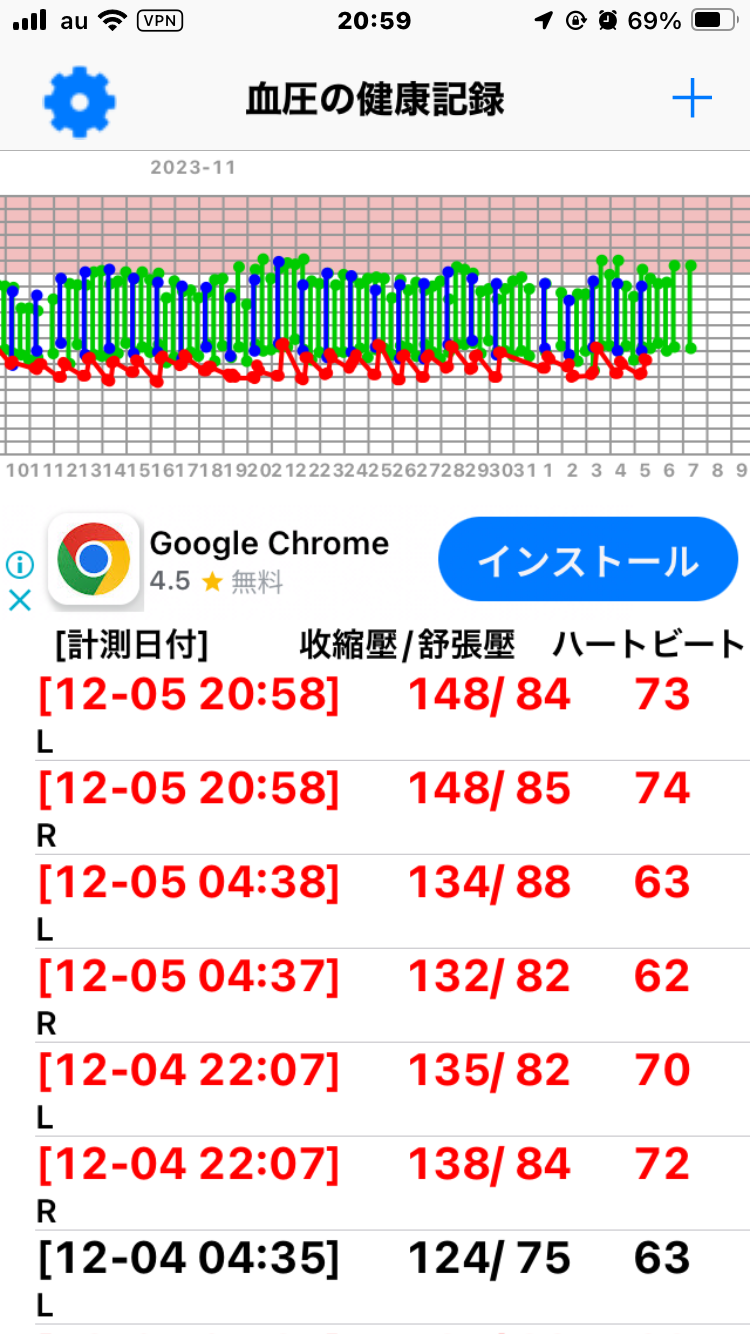
Task: Add a new blood pressure record
Action: coord(691,99)
